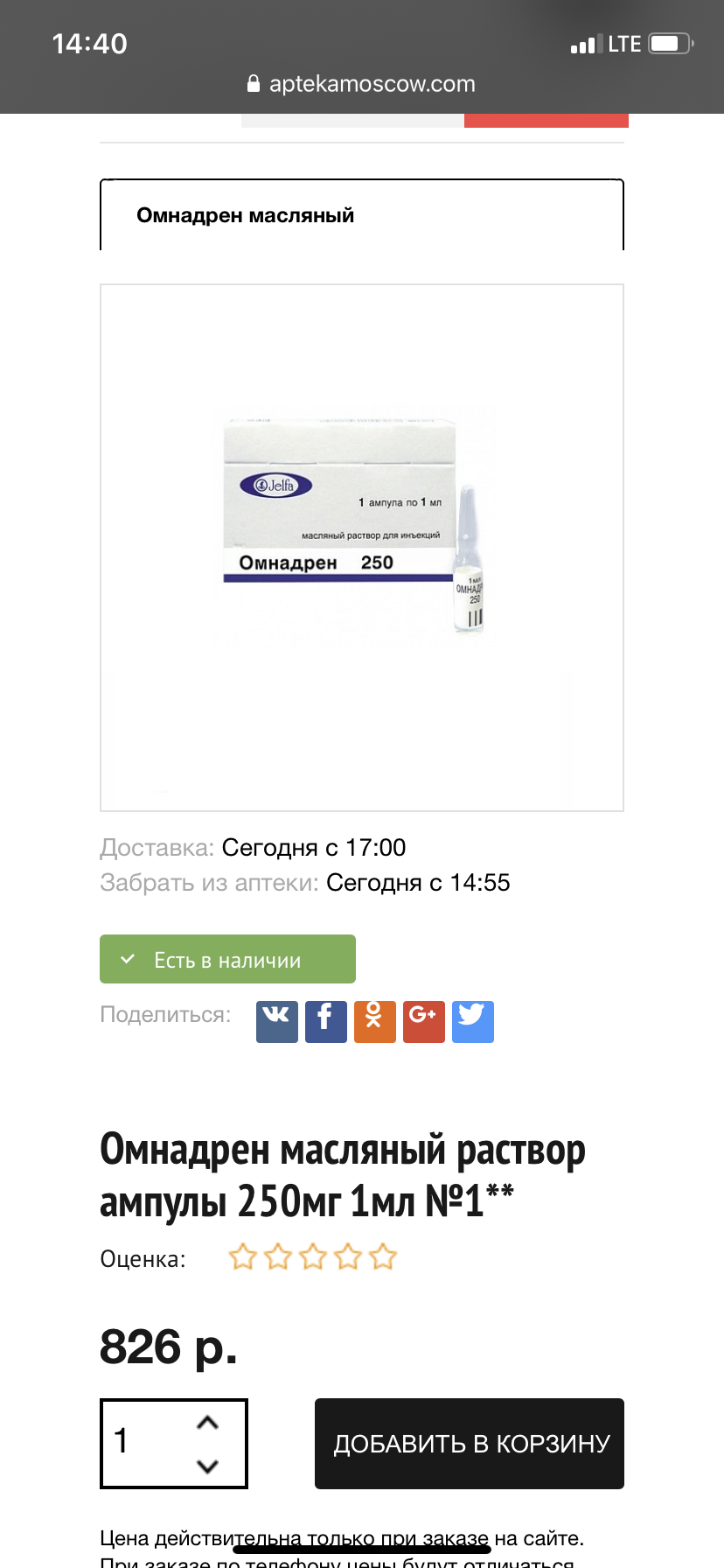Share the product on Google Plus

pyautogui.click(x=423, y=1021)
